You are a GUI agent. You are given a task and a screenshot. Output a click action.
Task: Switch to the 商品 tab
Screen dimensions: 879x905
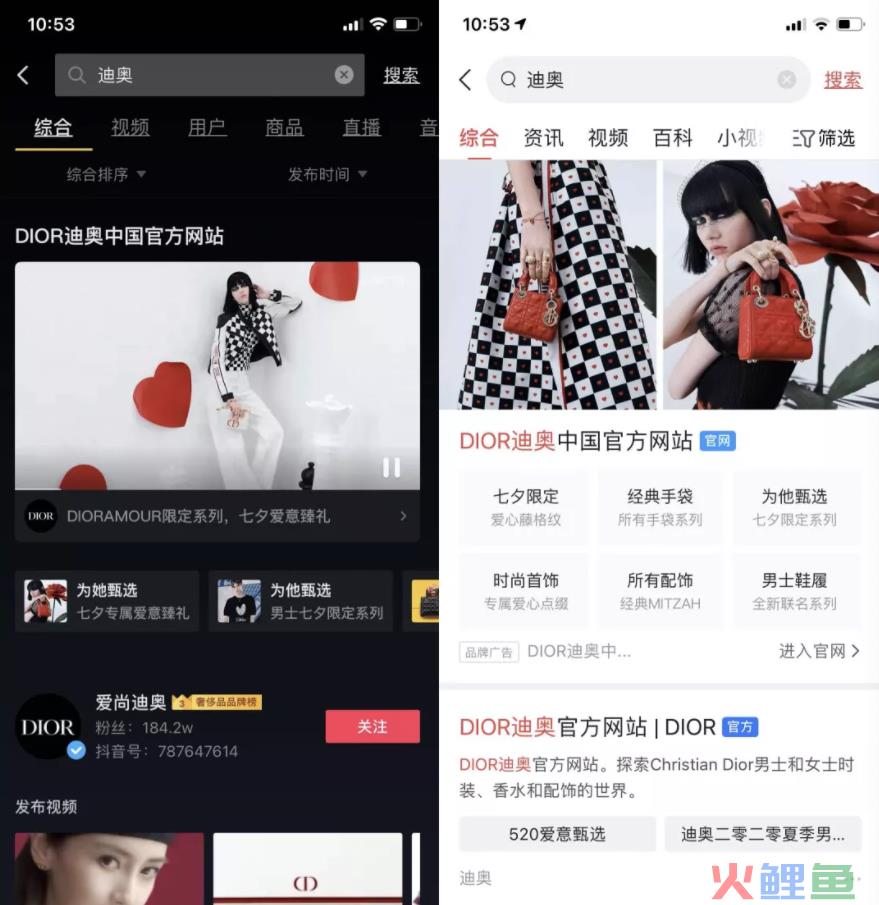click(284, 127)
